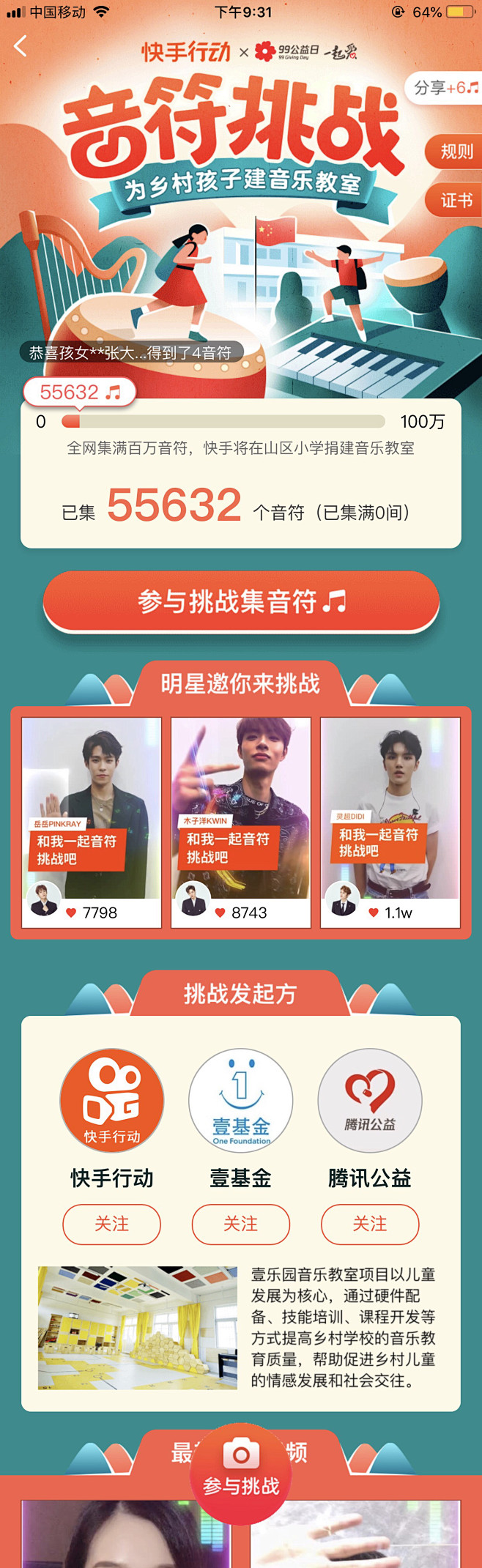The image size is (482, 1568).
Task: Open the 壹基金 profile avatar
Action: [241, 1101]
